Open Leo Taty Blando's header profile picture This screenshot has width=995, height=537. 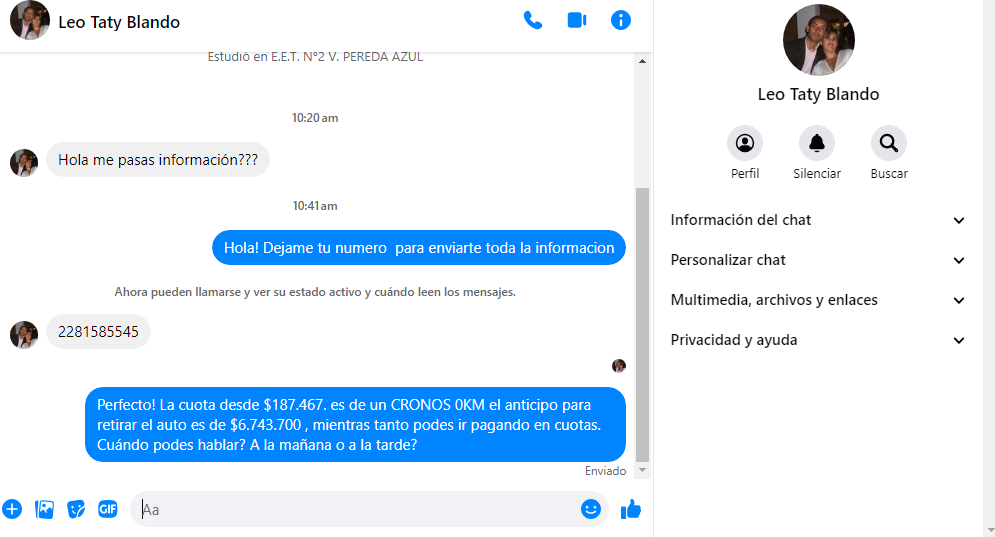tap(30, 20)
